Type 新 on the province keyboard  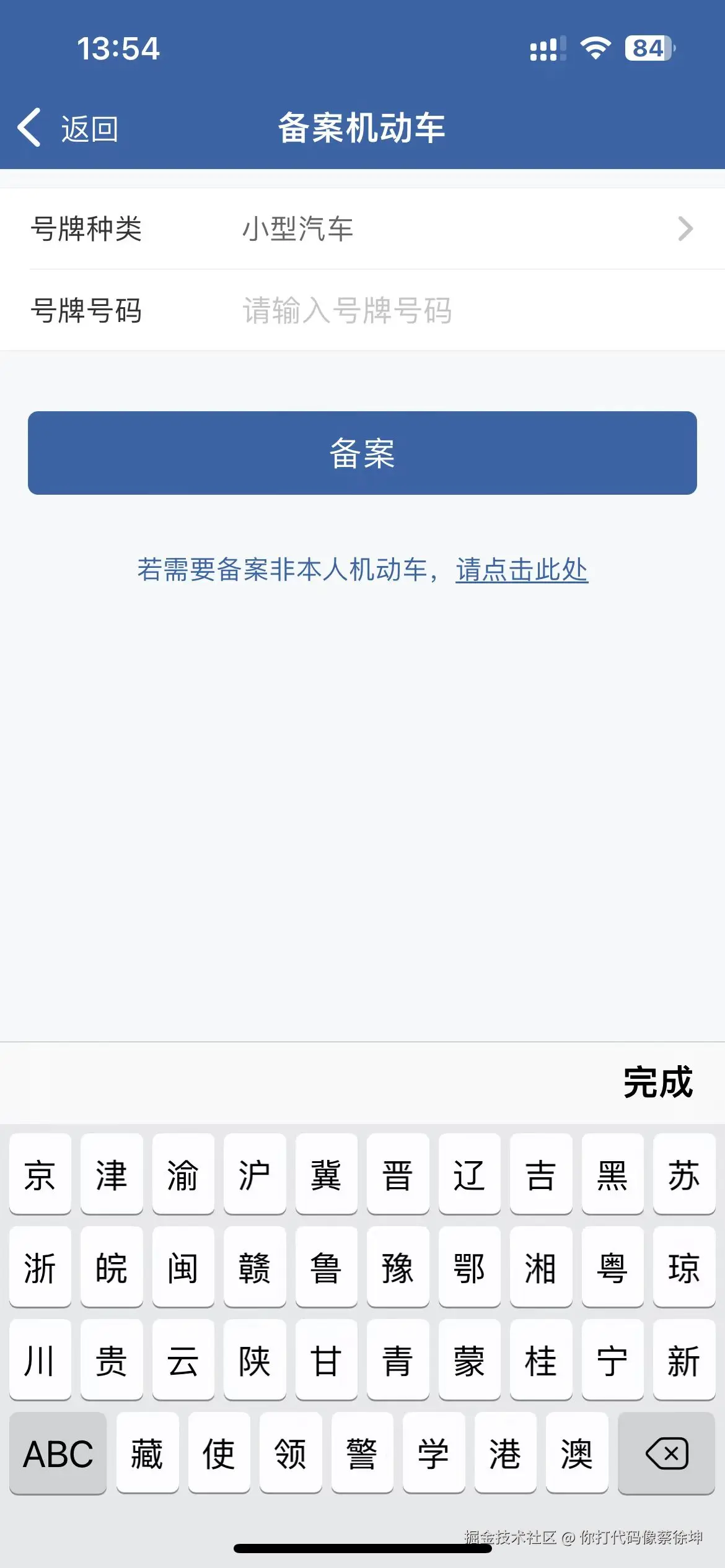pos(684,1361)
